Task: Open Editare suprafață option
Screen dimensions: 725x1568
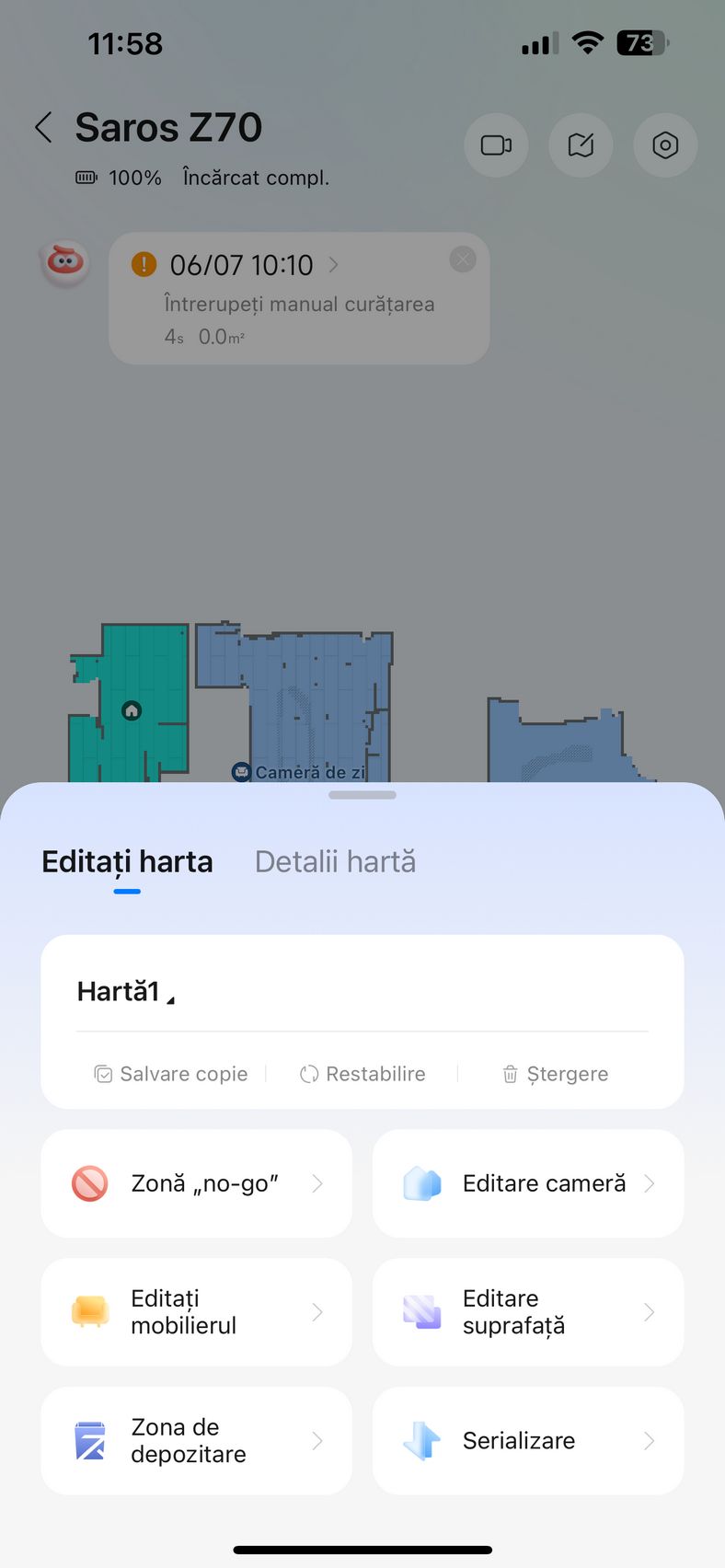Action: tap(528, 1312)
